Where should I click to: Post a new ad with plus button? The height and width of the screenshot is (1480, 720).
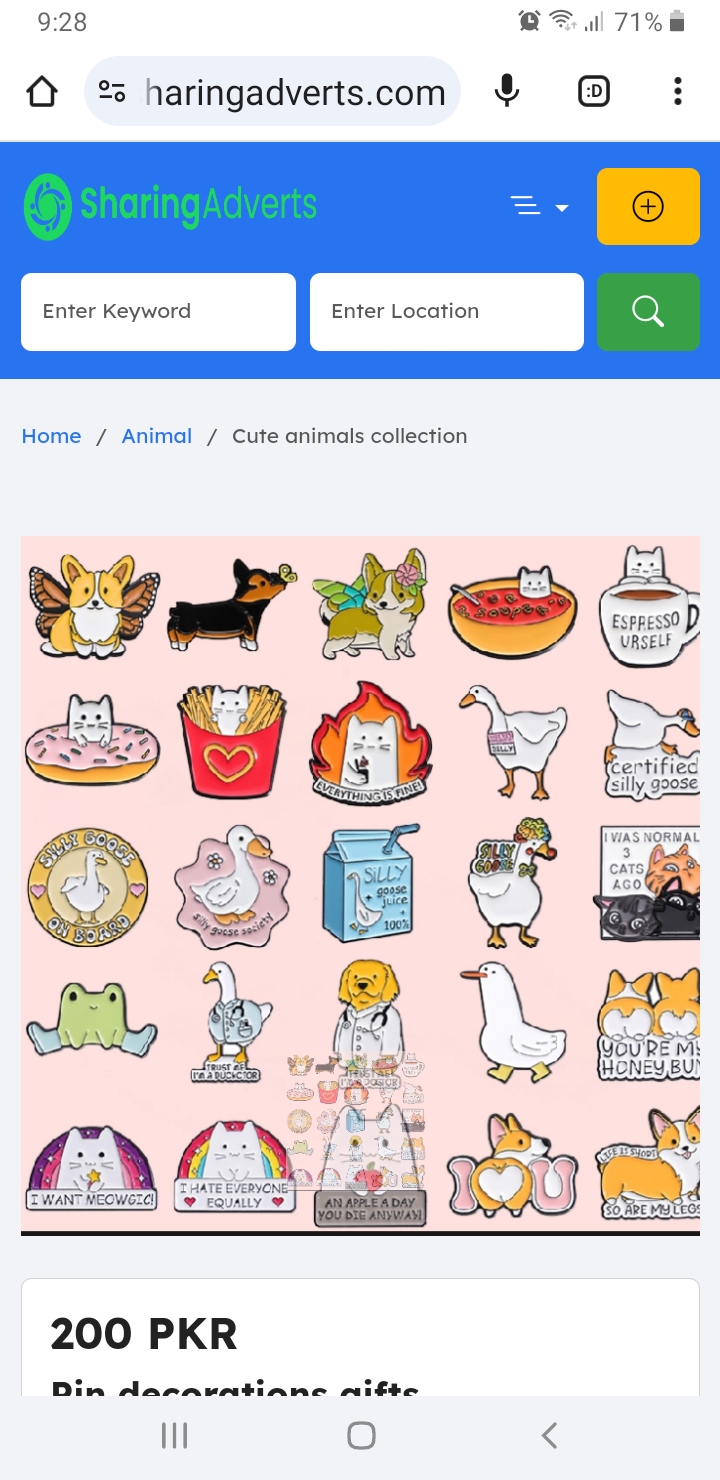click(x=648, y=207)
